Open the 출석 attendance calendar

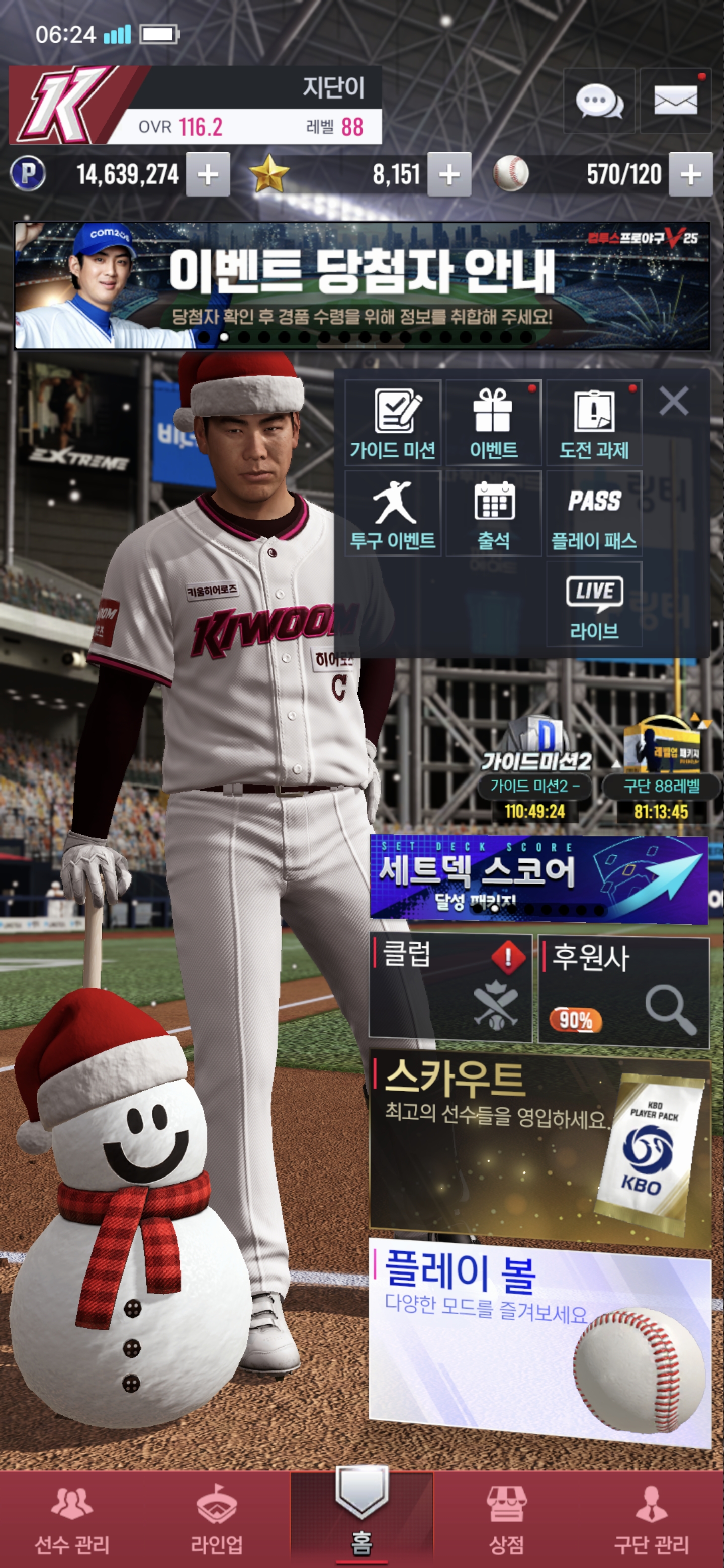tap(493, 514)
